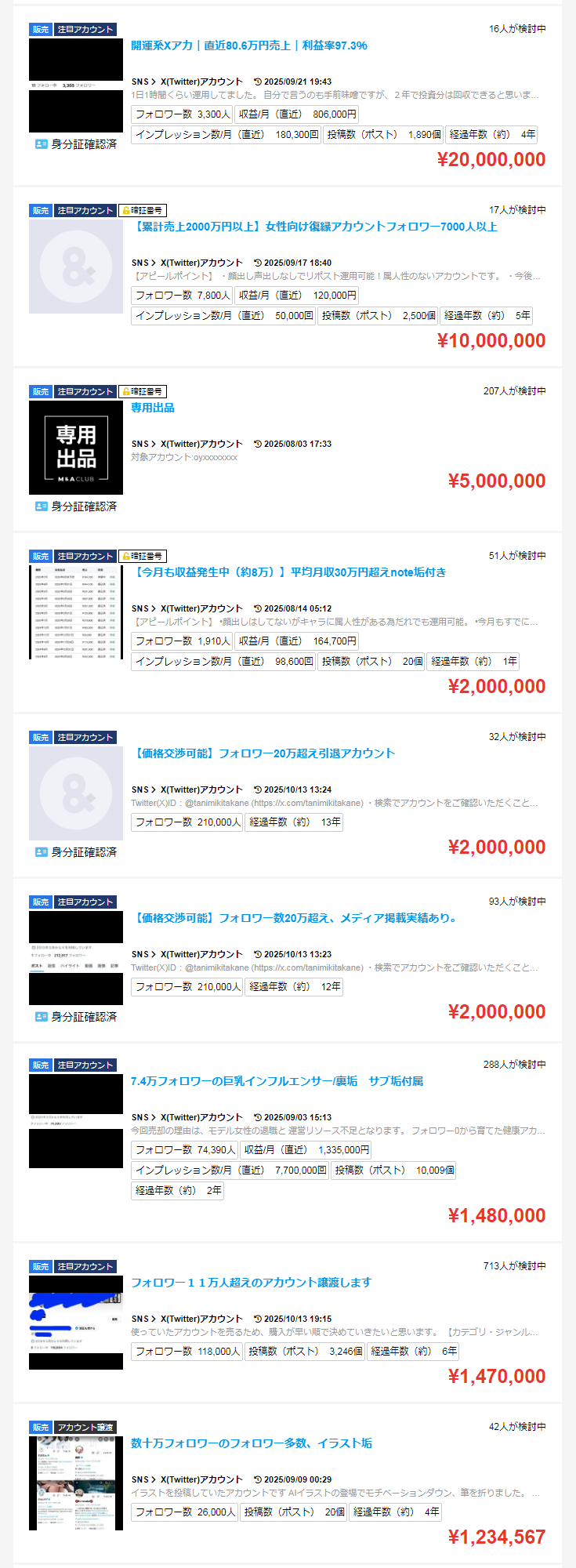Open 女性向け復縁アカウント listing priced ¥10,000,000

click(x=314, y=227)
